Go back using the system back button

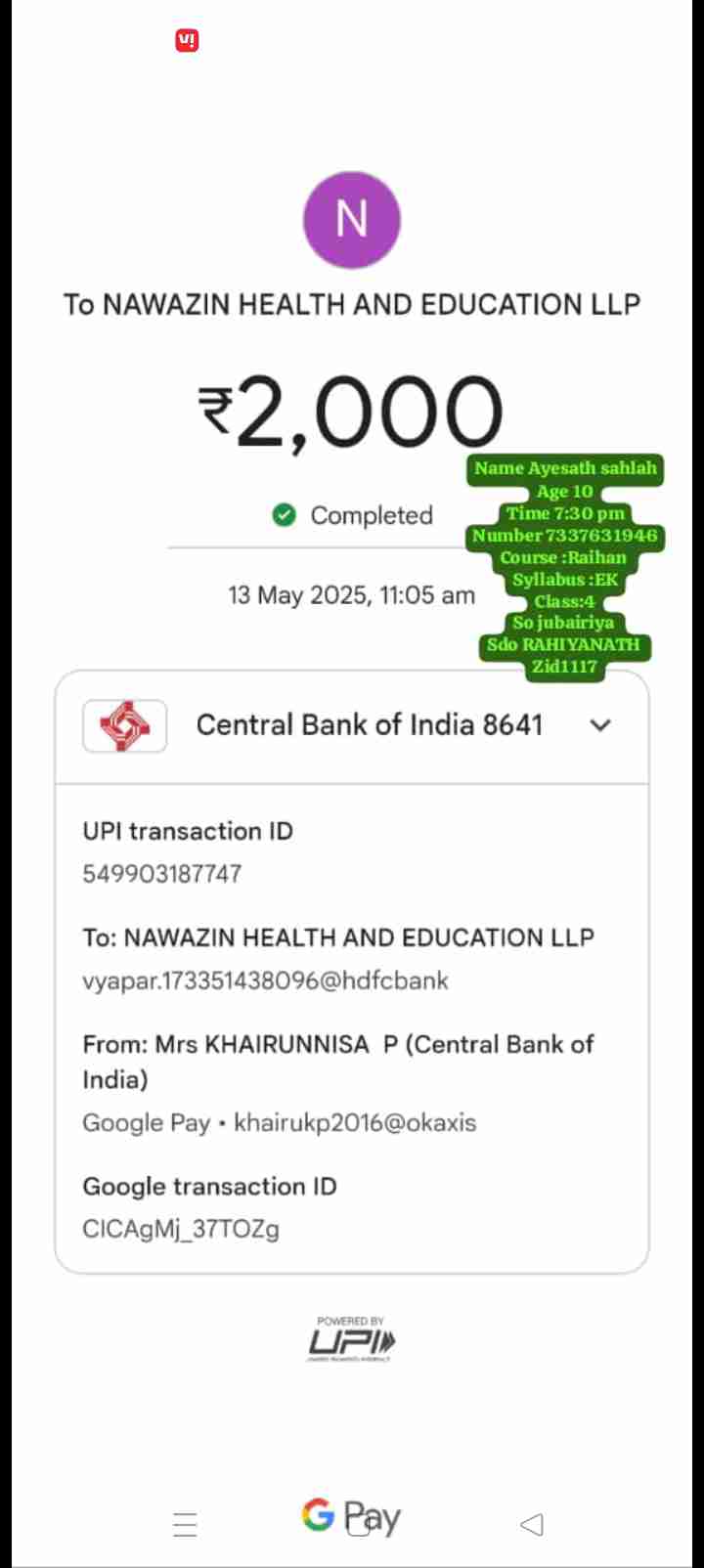coord(531,1523)
